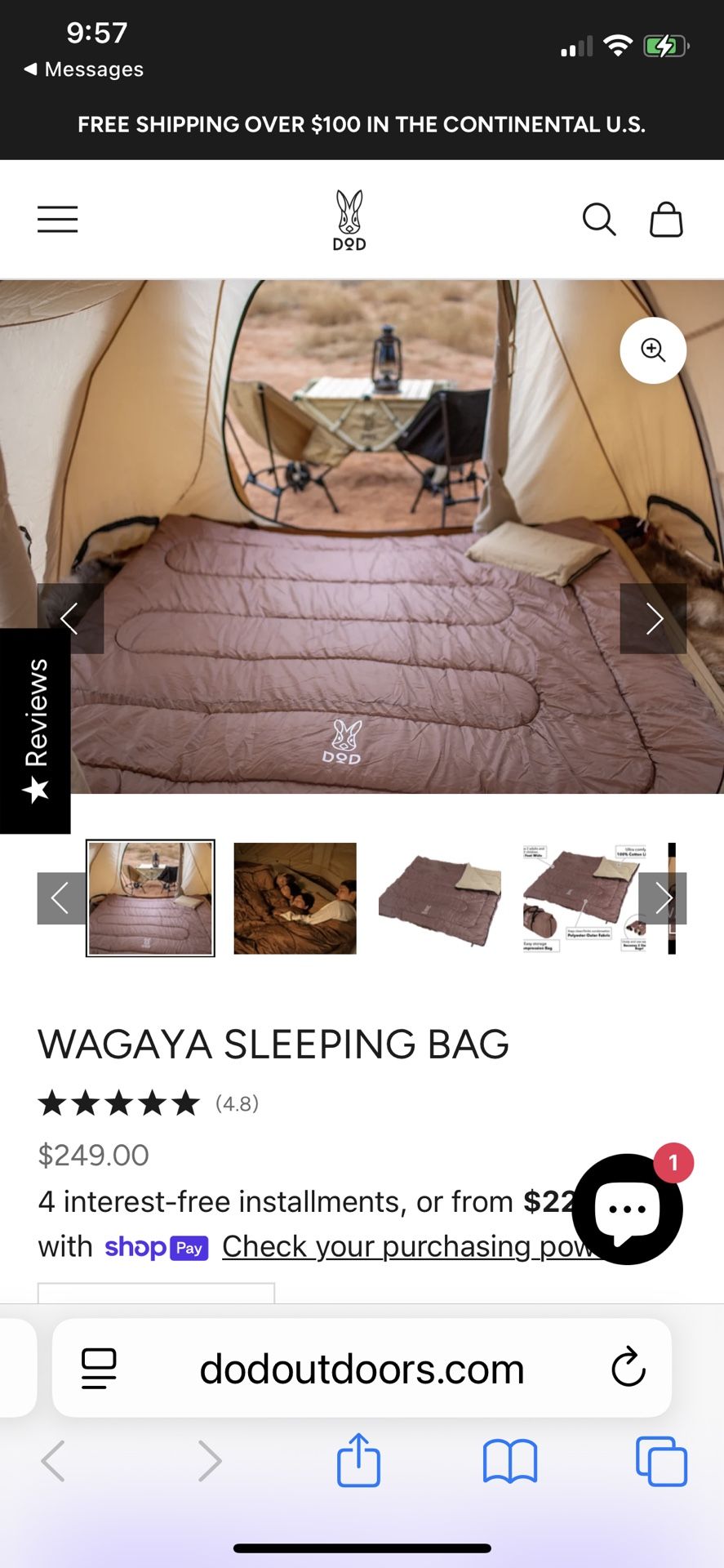Return to Messages app
This screenshot has width=724, height=1568.
pos(84,69)
